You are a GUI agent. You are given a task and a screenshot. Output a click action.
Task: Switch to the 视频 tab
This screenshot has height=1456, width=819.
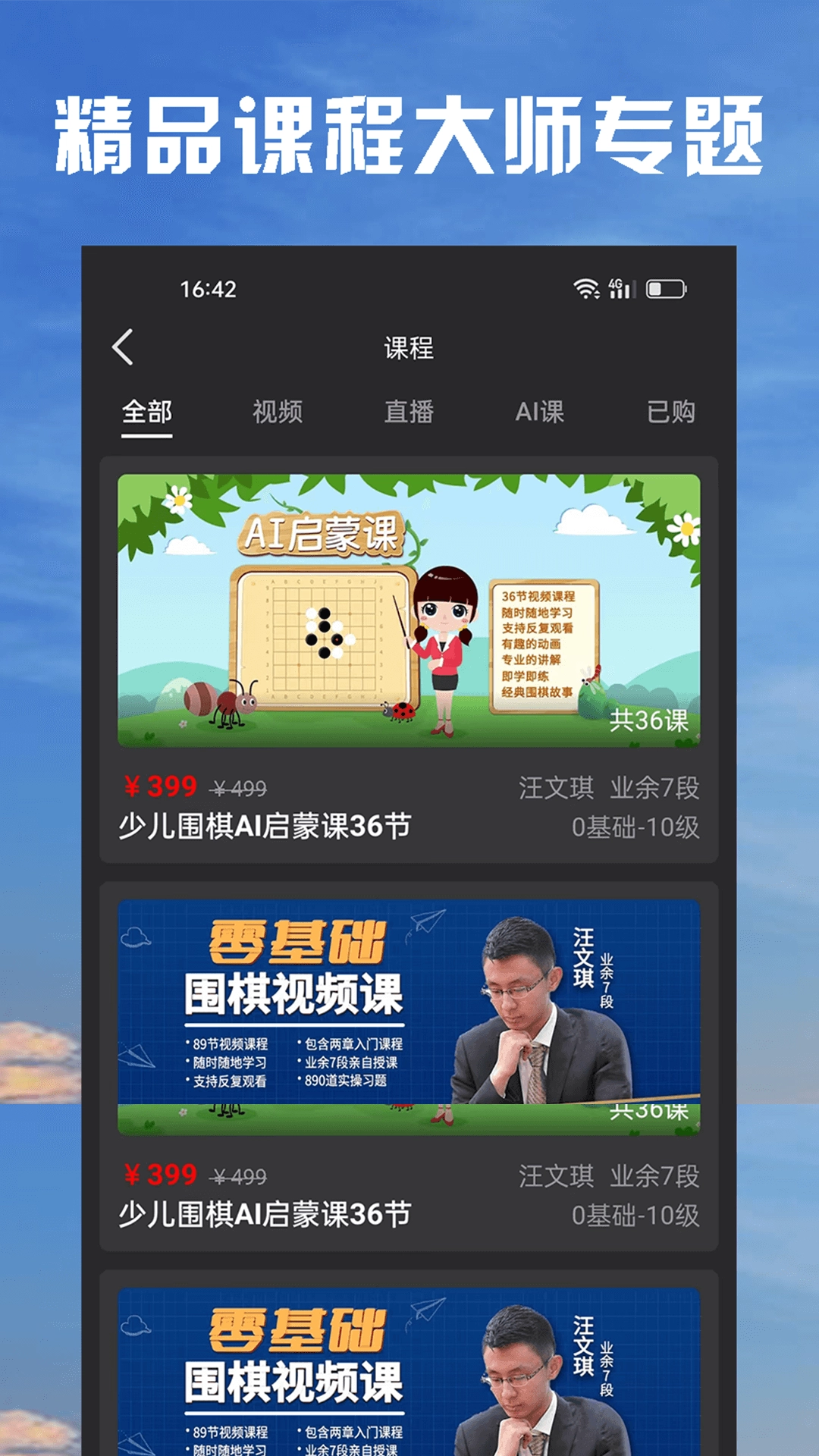click(x=278, y=413)
